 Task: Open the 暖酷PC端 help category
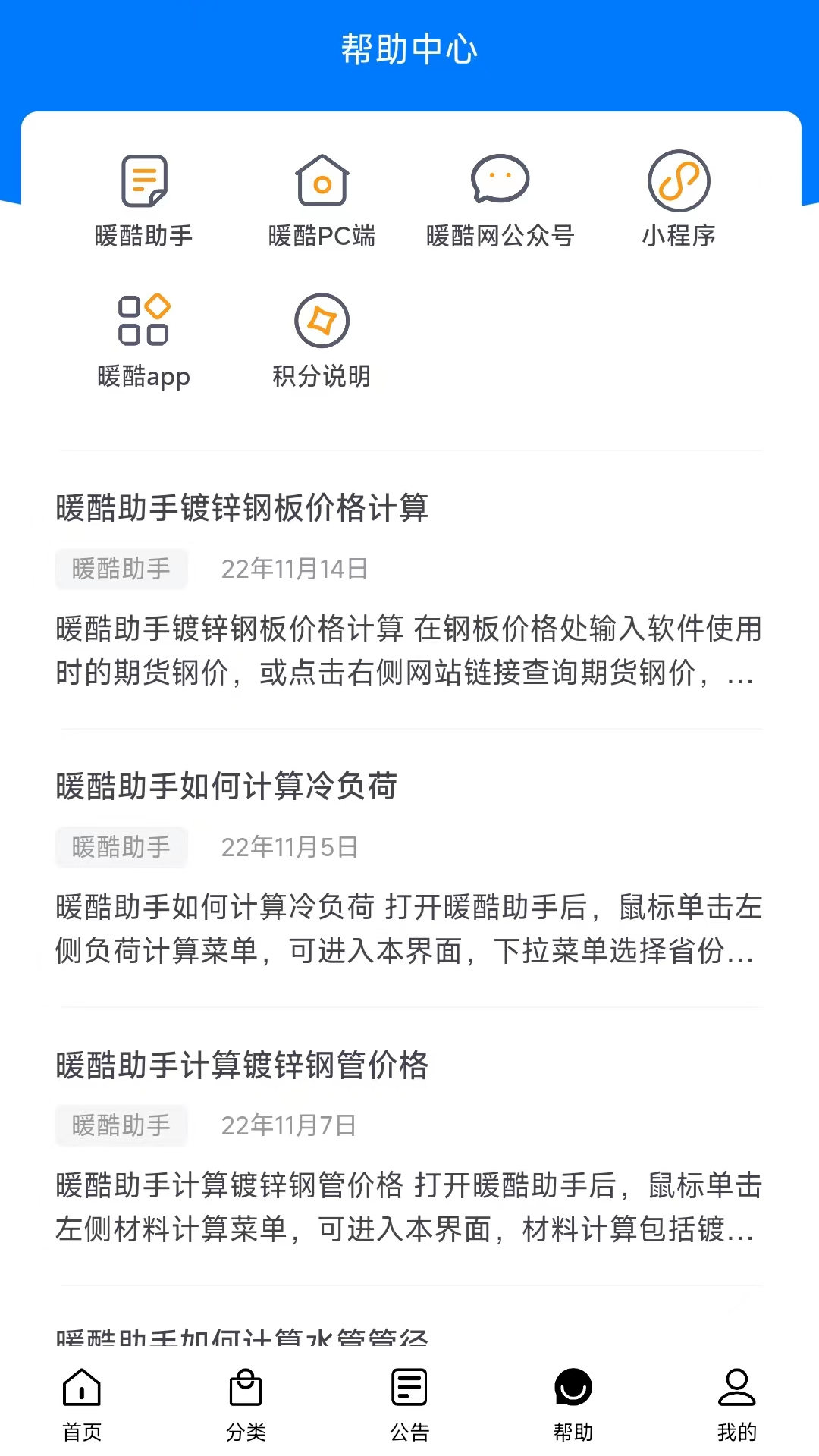pyautogui.click(x=322, y=199)
